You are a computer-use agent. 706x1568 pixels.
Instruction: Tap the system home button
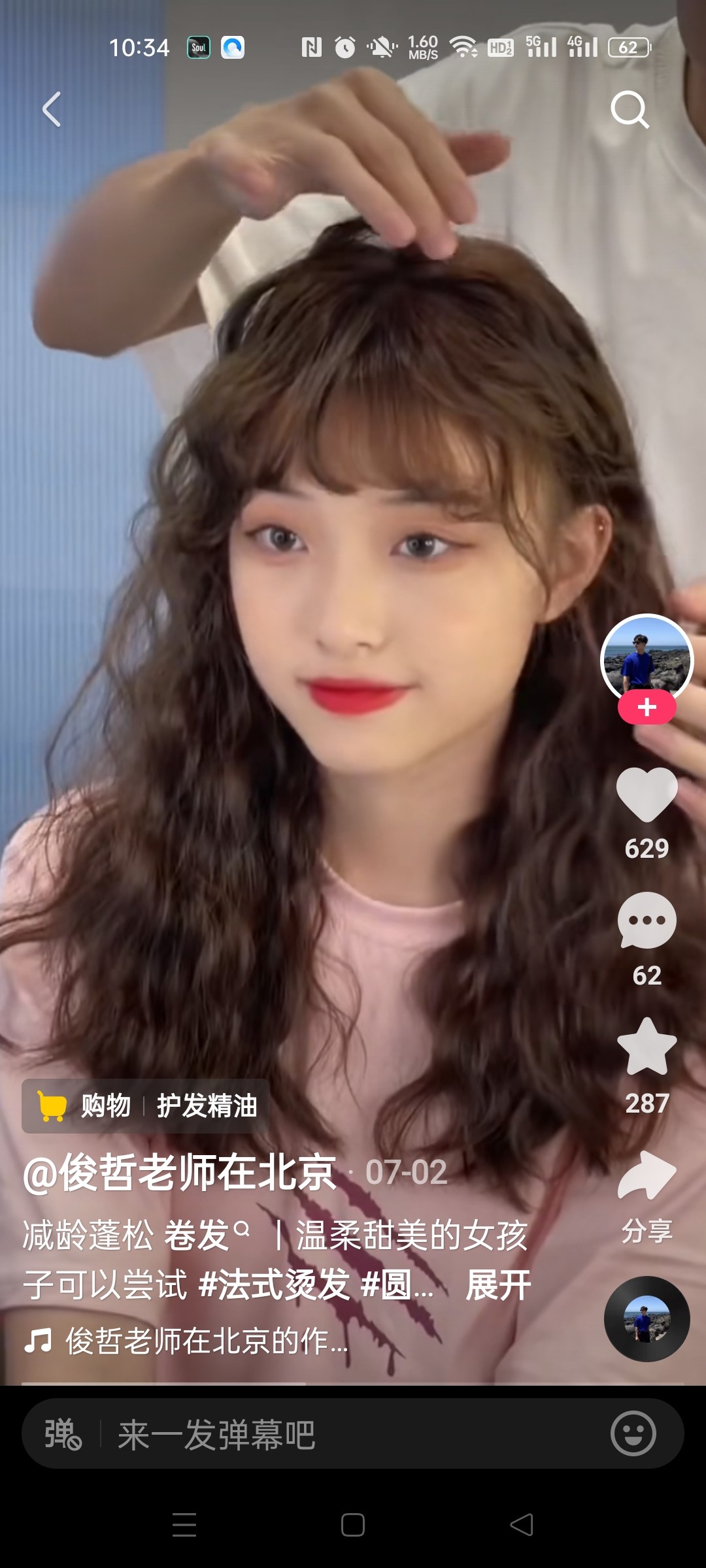(353, 1526)
